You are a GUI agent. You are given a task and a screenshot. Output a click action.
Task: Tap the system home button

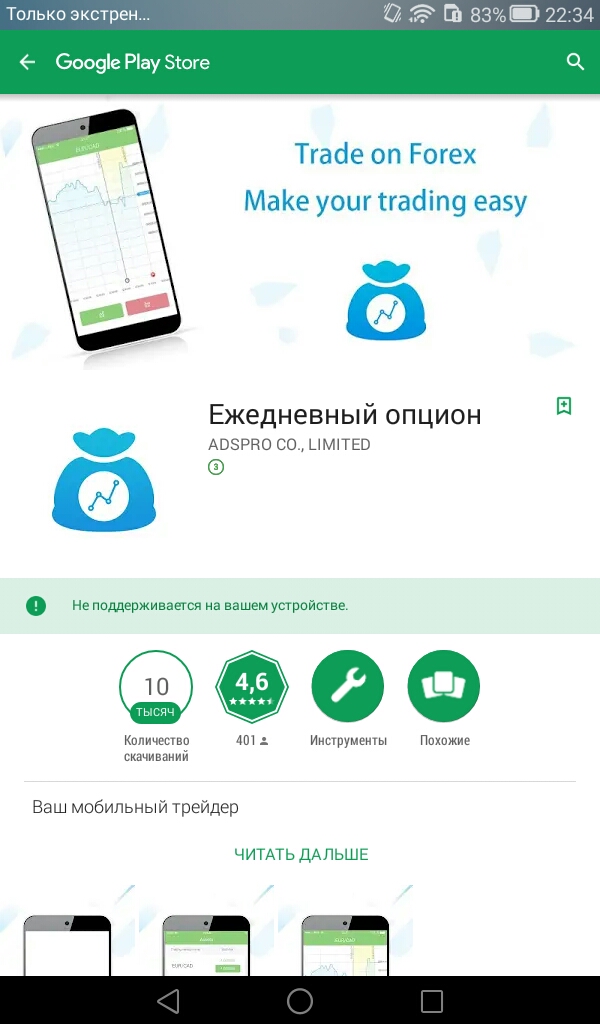coord(300,1000)
